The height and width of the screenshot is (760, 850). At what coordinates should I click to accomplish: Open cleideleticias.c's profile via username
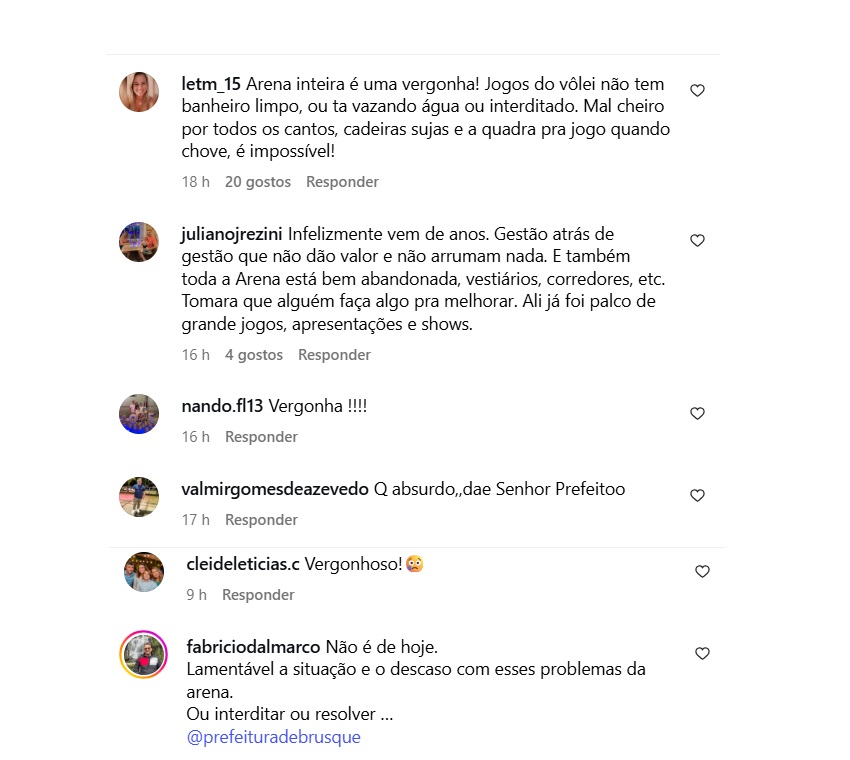pyautogui.click(x=243, y=565)
